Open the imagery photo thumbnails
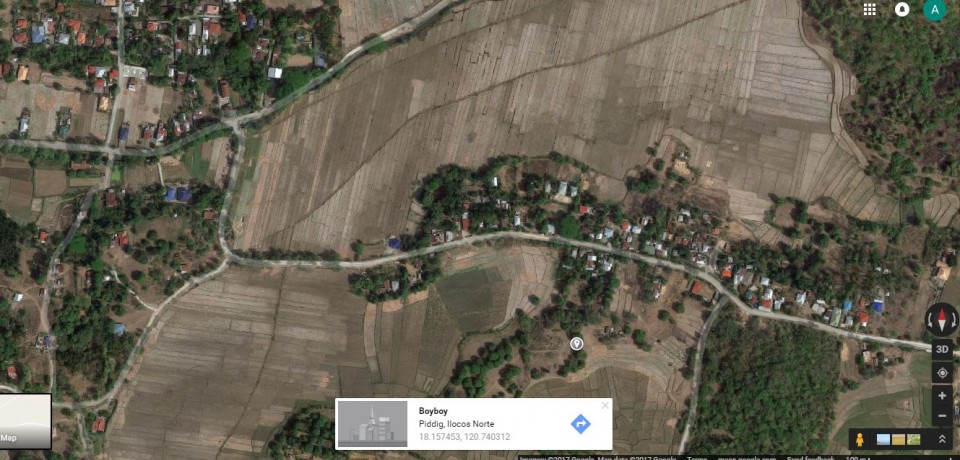The image size is (960, 460). 899,439
